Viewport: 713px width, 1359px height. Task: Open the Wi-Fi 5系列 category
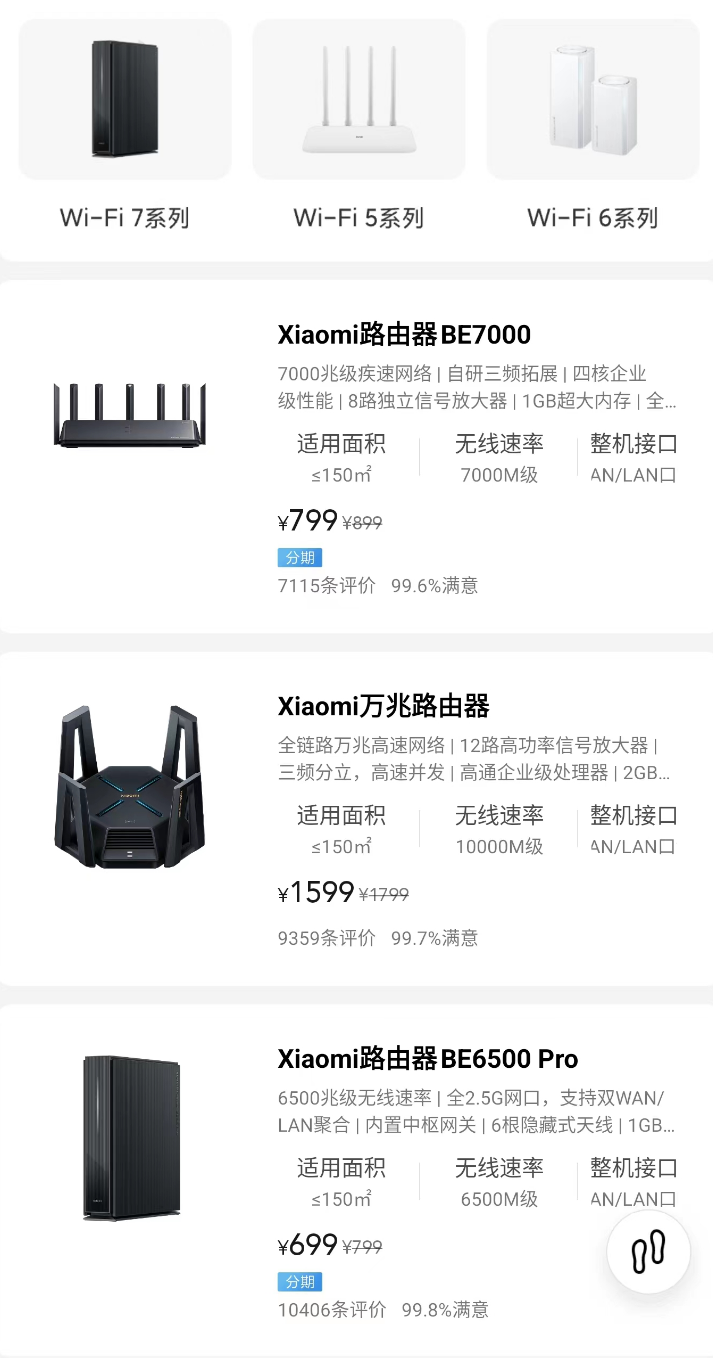[x=358, y=125]
